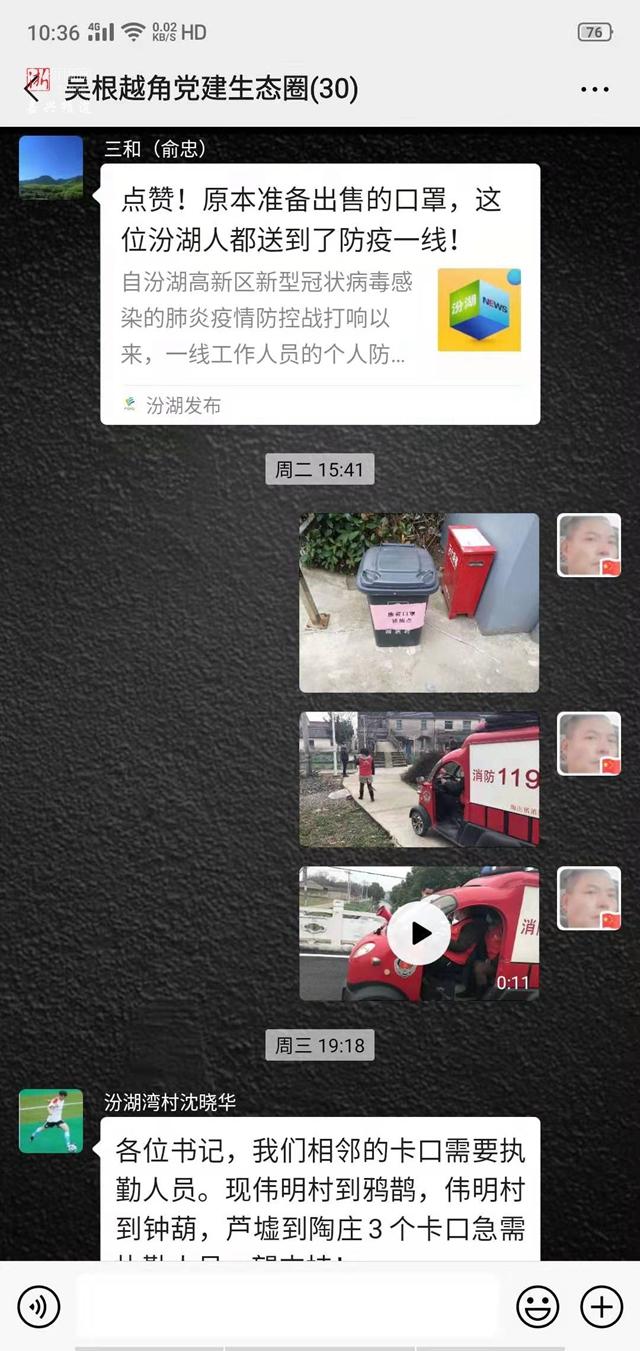Go back from the group chat
This screenshot has height=1351, width=640.
[32, 89]
